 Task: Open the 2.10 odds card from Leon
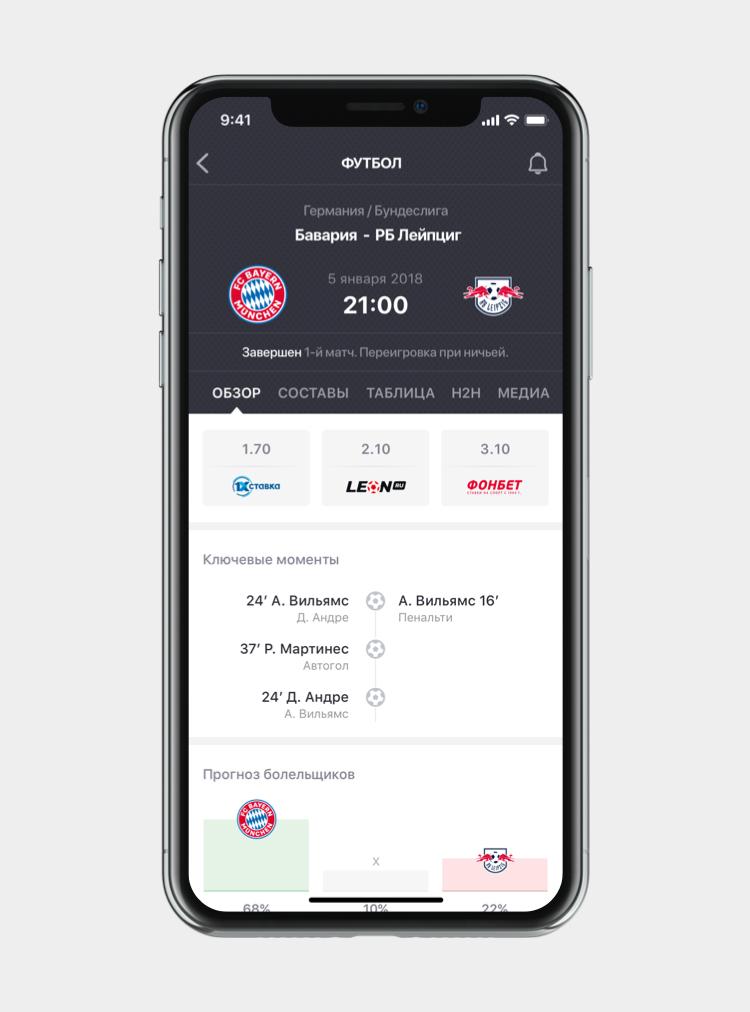click(375, 468)
